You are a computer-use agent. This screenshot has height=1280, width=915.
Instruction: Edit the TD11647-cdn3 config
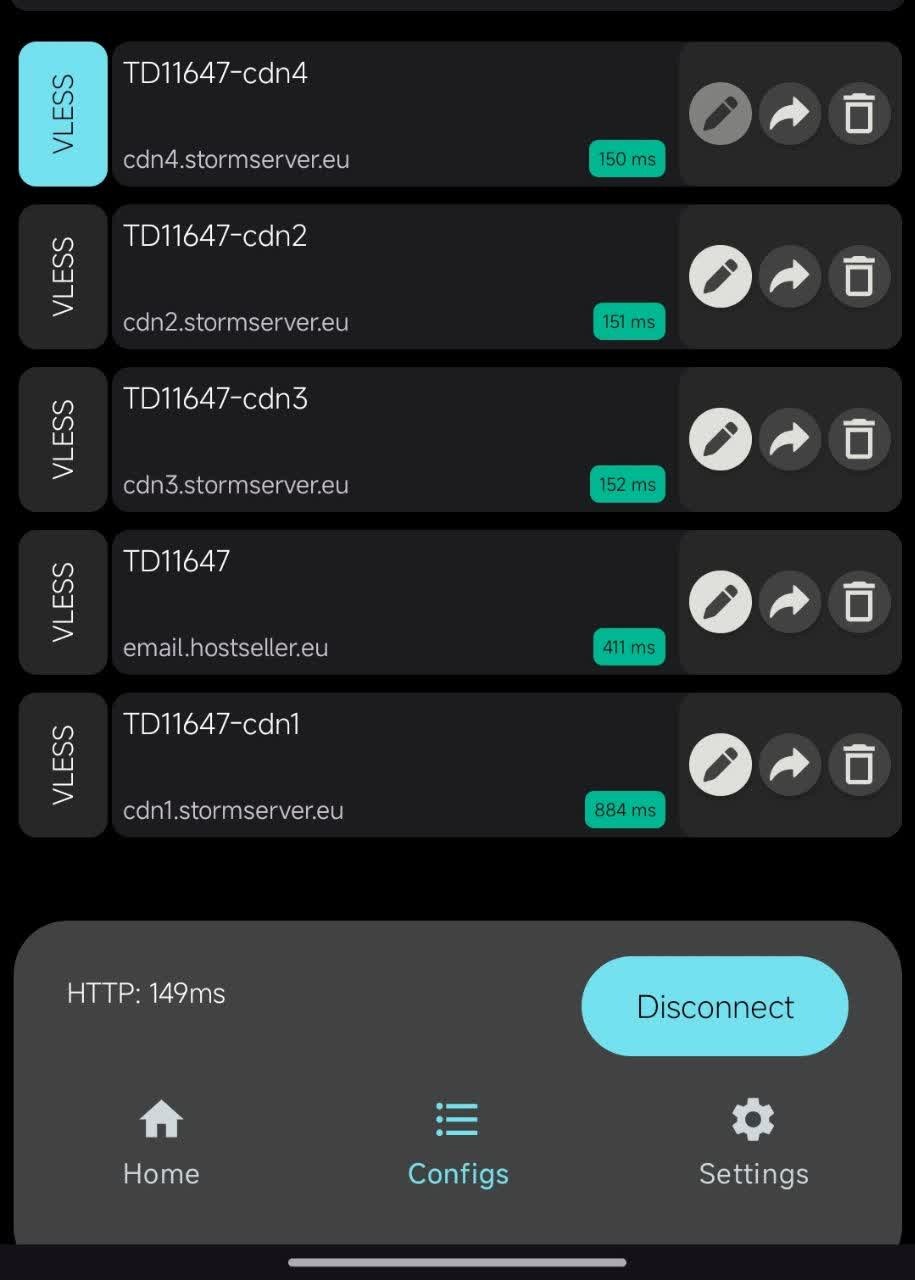coord(720,439)
